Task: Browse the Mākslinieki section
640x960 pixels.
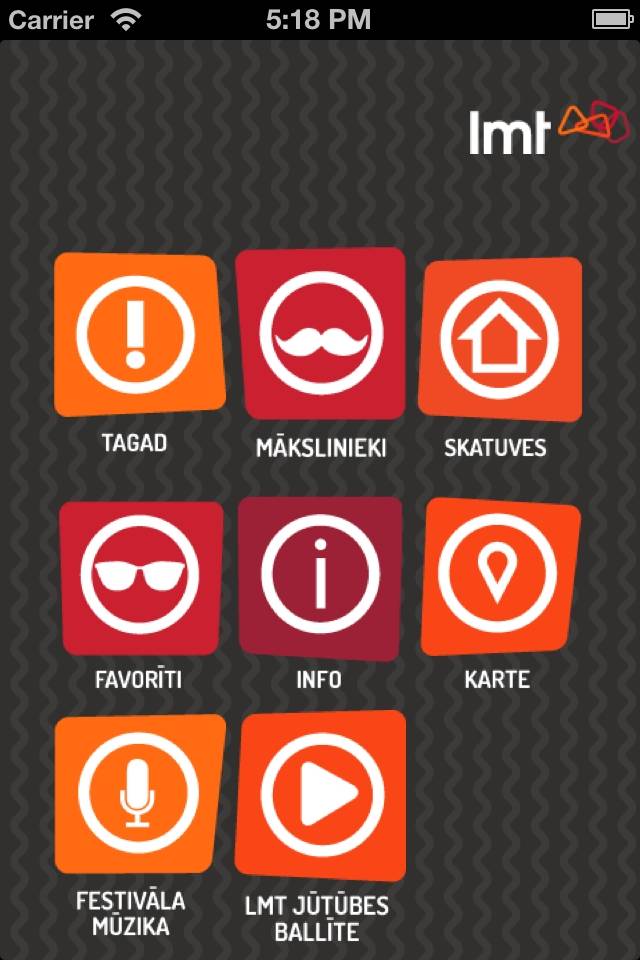Action: coord(320,333)
